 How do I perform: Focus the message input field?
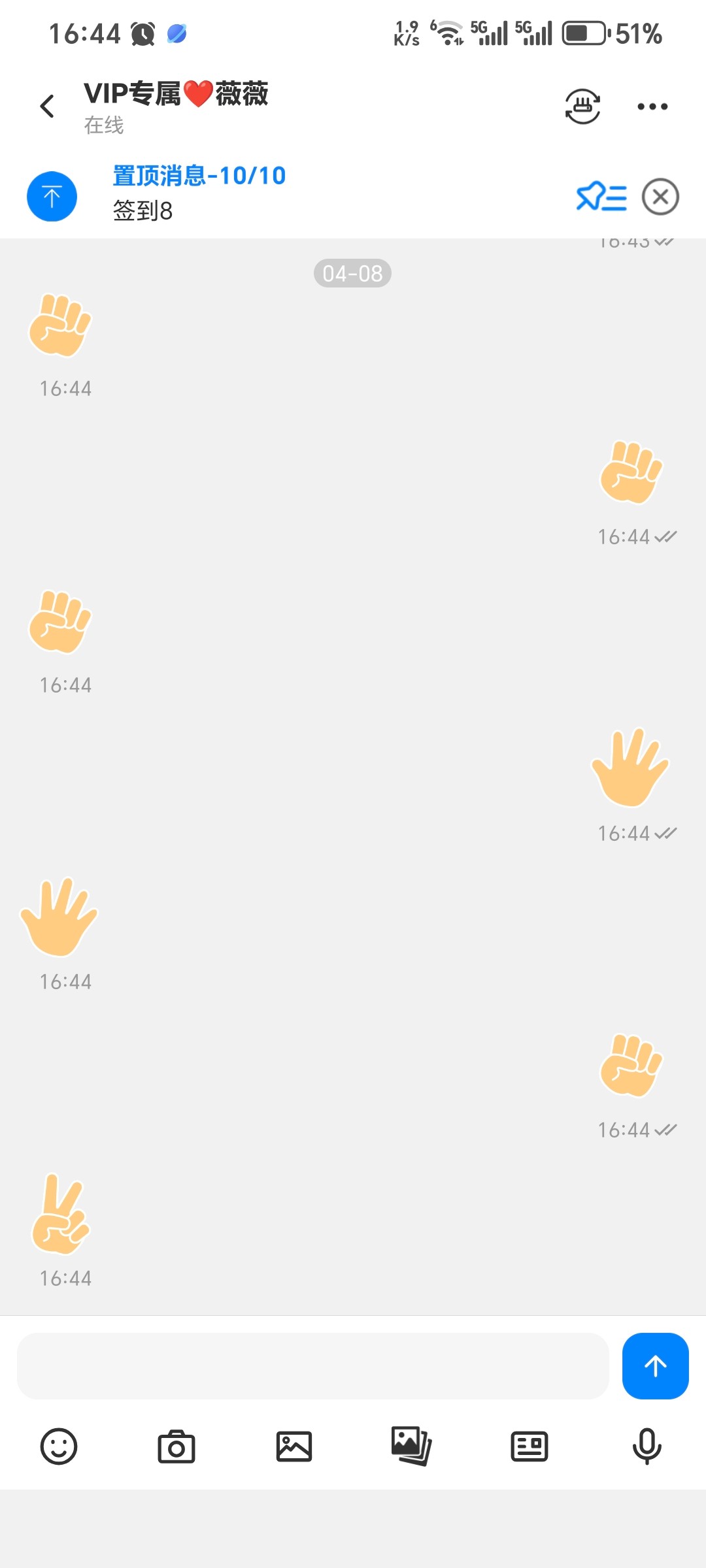click(312, 1365)
